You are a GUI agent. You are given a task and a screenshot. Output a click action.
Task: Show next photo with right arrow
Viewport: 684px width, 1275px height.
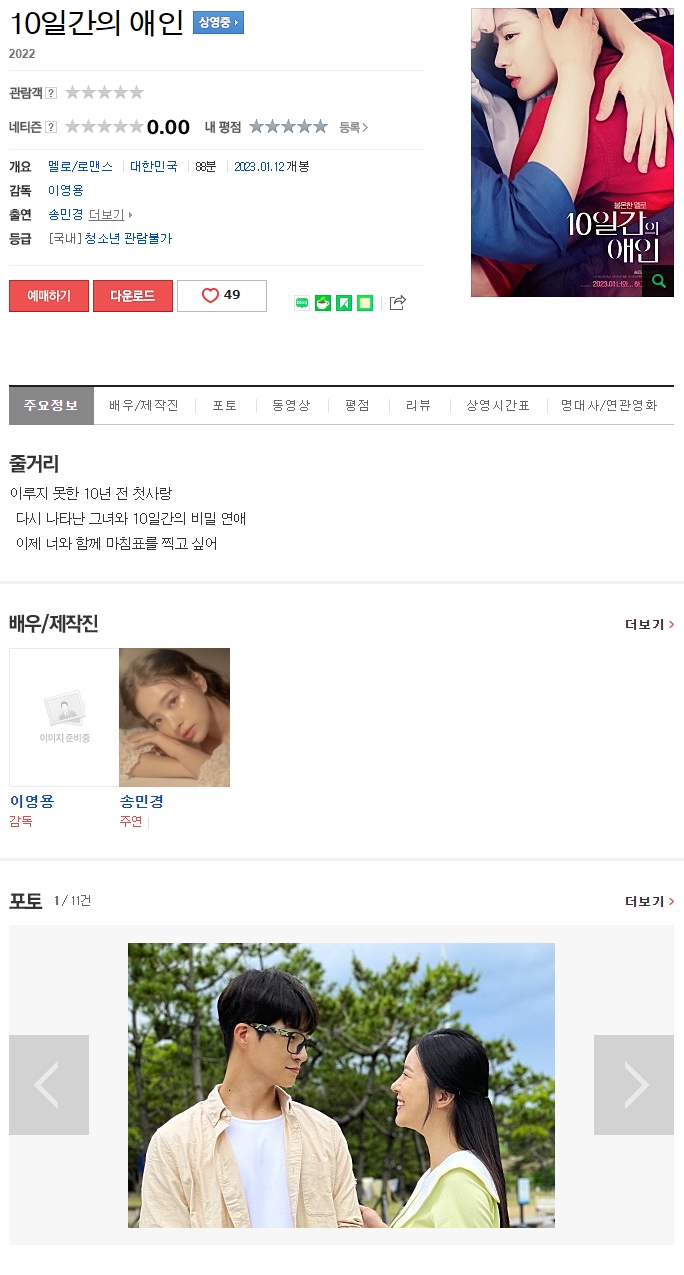coord(634,1085)
